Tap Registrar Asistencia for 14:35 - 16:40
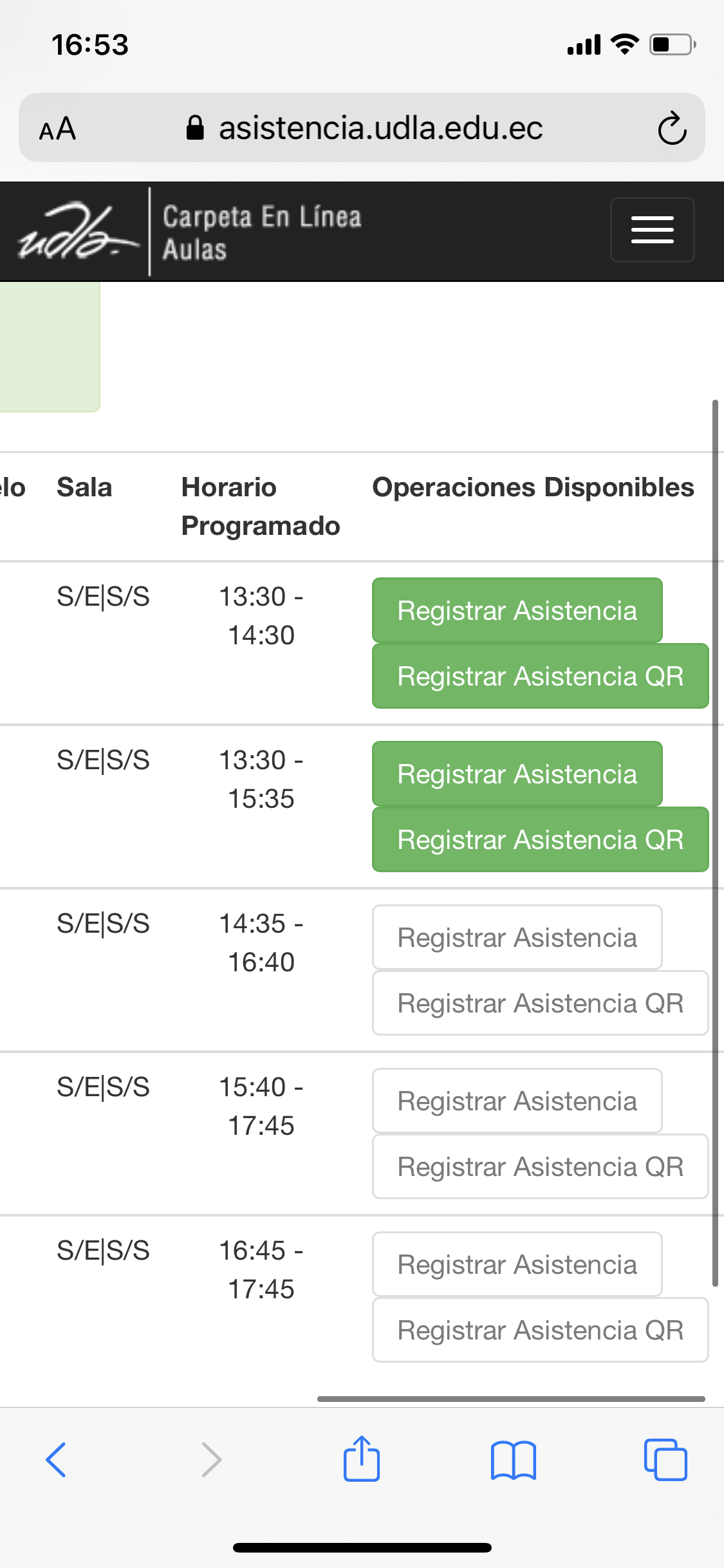This screenshot has height=1568, width=724. (x=517, y=937)
